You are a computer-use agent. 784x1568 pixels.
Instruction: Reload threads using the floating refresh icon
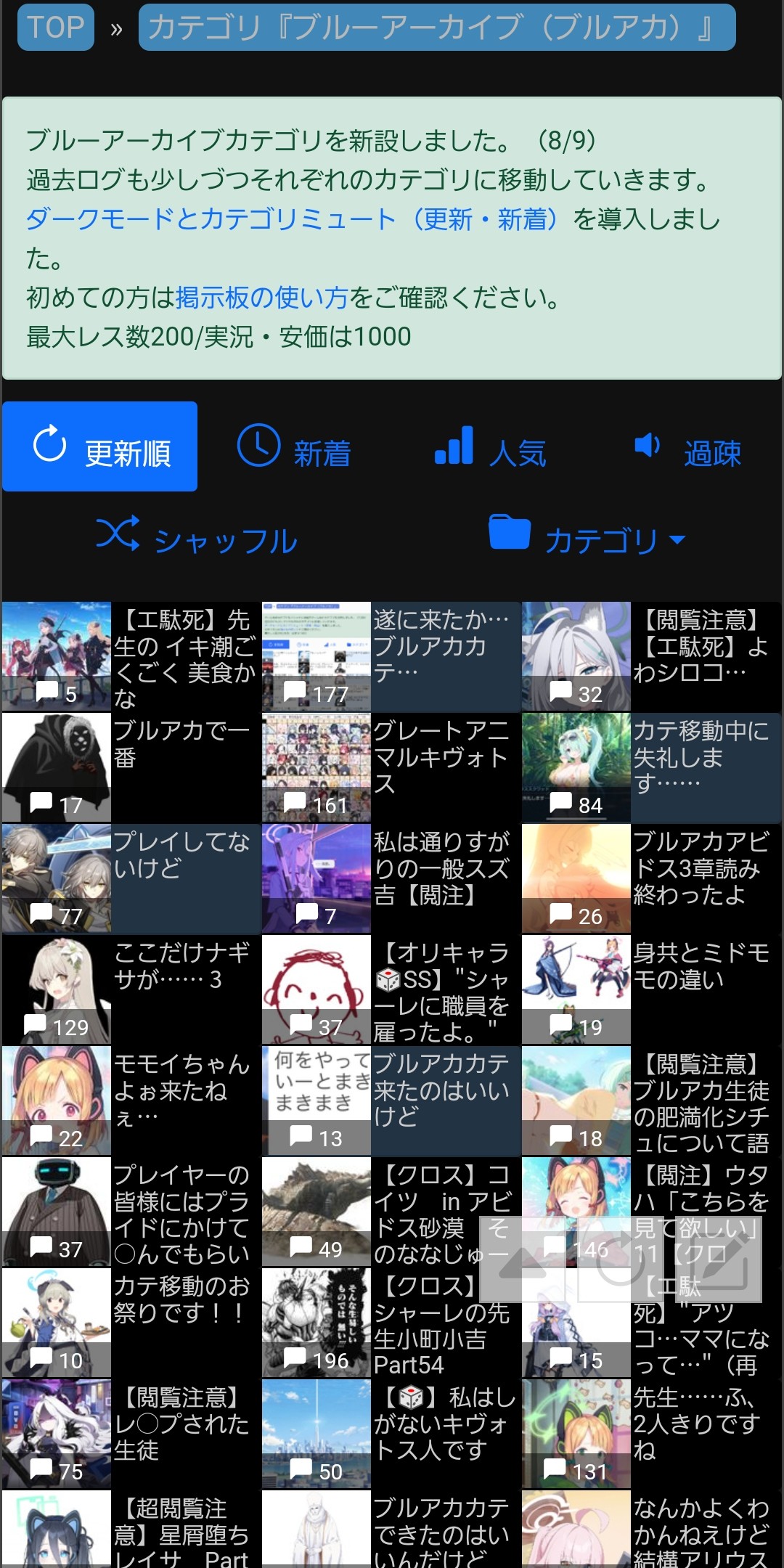[619, 1261]
